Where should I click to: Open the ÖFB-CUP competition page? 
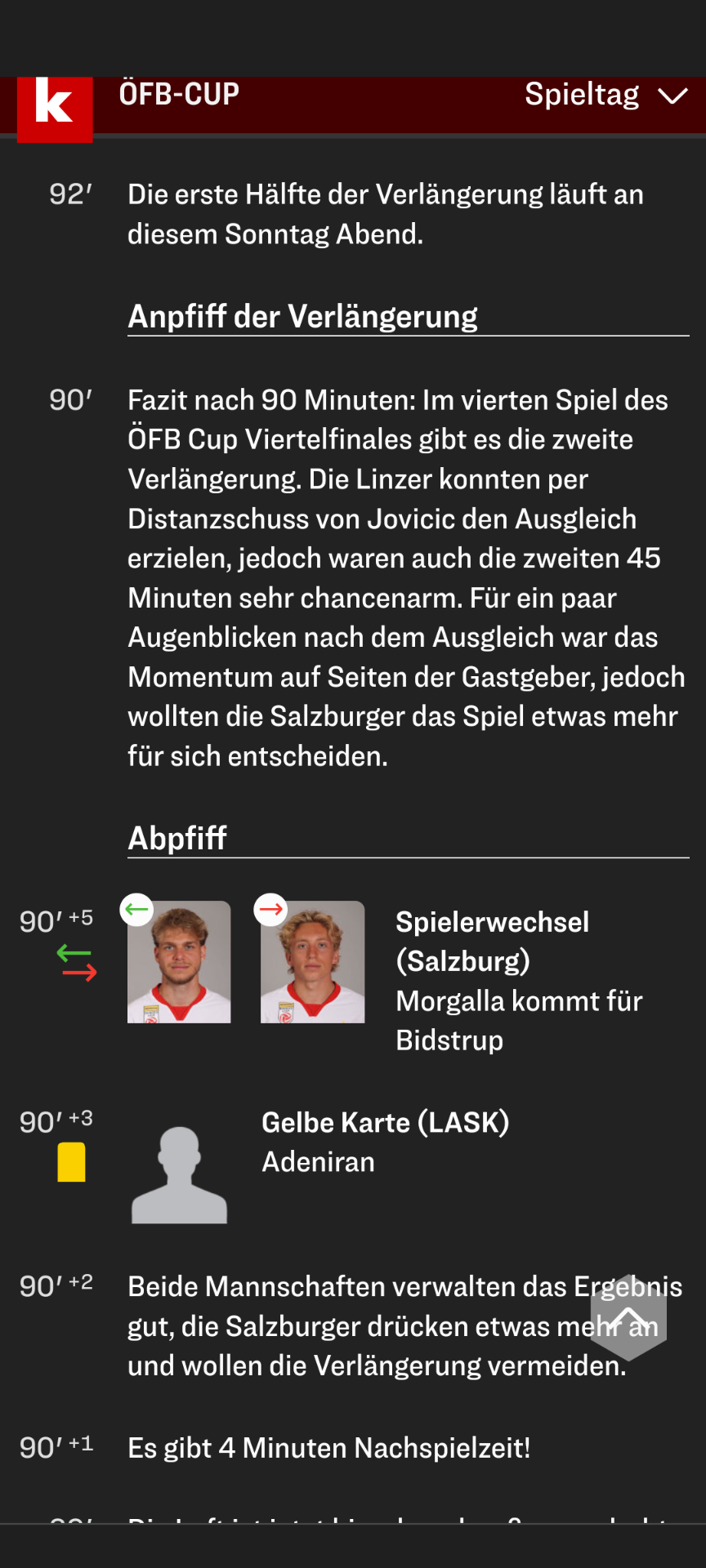coord(179,94)
